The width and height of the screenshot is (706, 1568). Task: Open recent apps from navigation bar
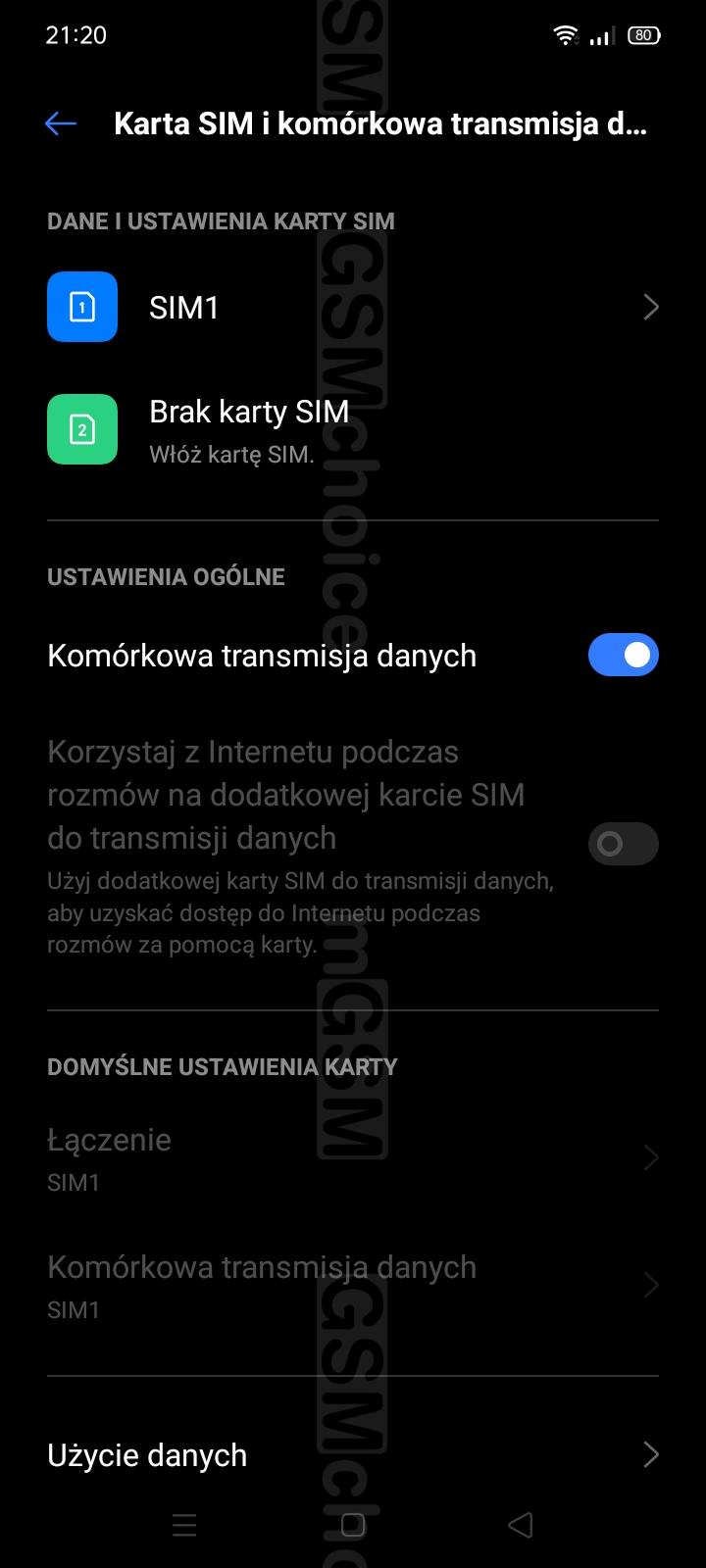(184, 1525)
